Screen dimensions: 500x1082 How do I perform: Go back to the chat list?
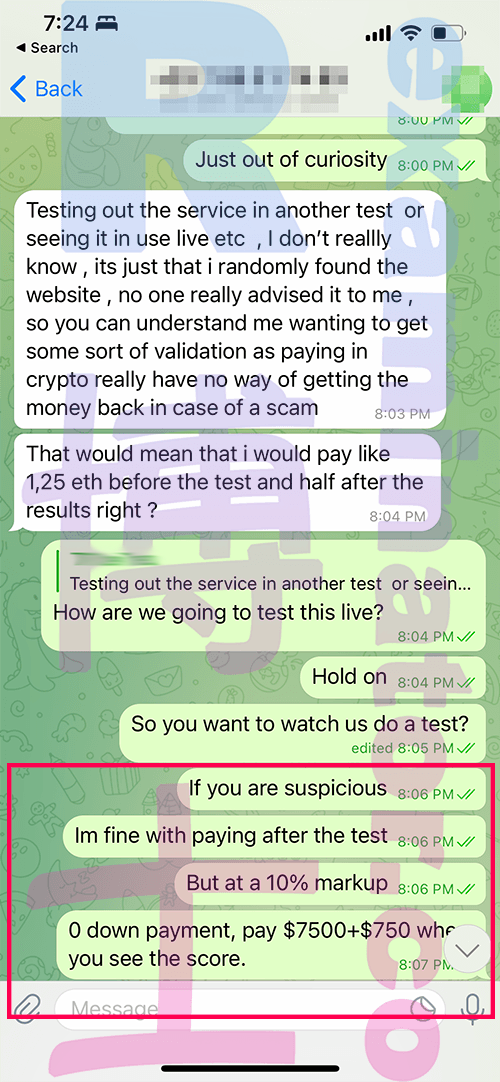[x=46, y=88]
